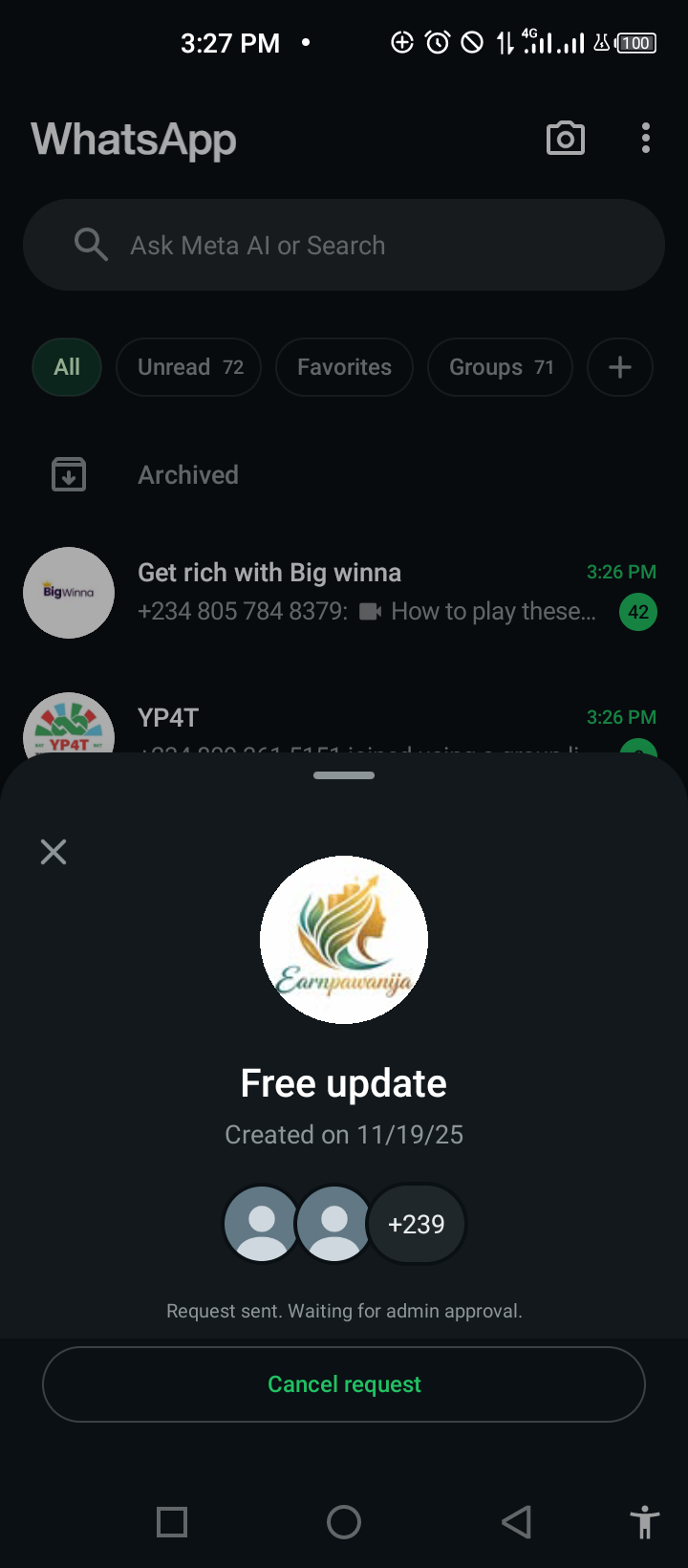Go back using the system back button
Viewport: 688px width, 1568px height.
(516, 1522)
